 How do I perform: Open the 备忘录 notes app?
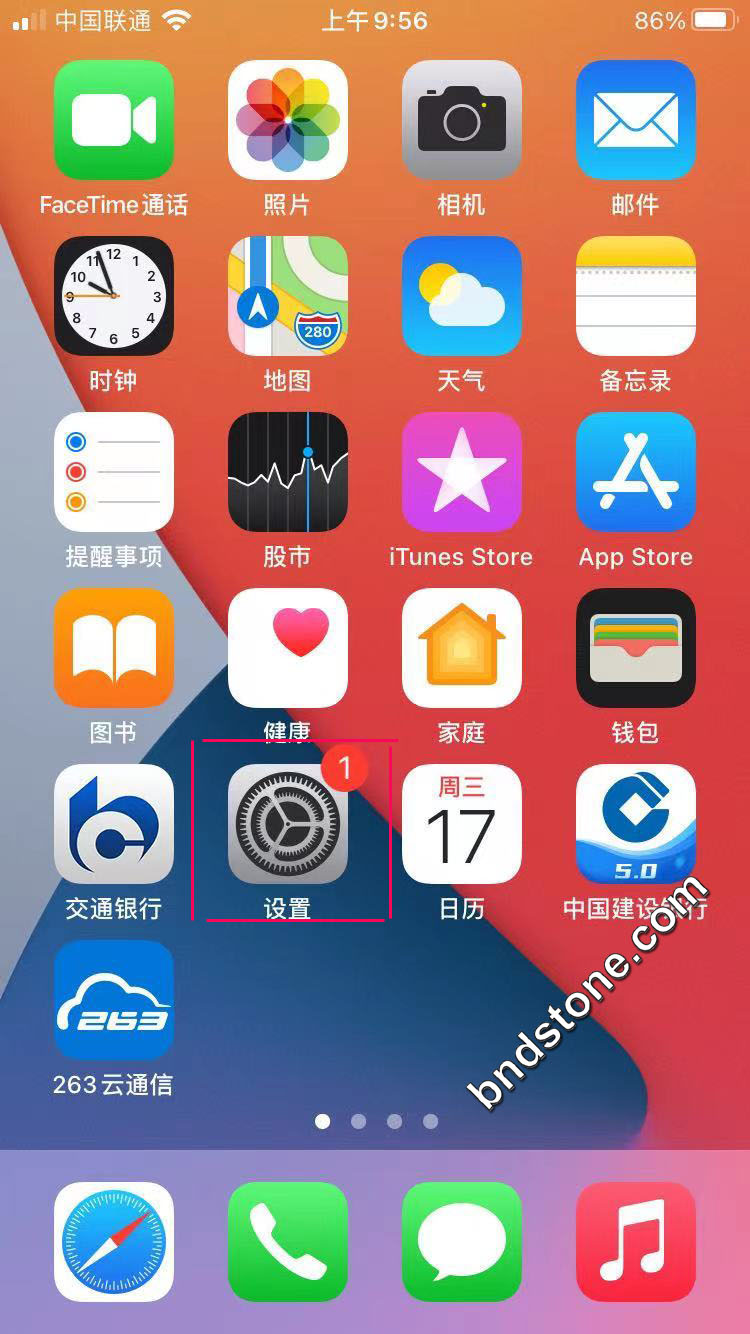coord(635,296)
